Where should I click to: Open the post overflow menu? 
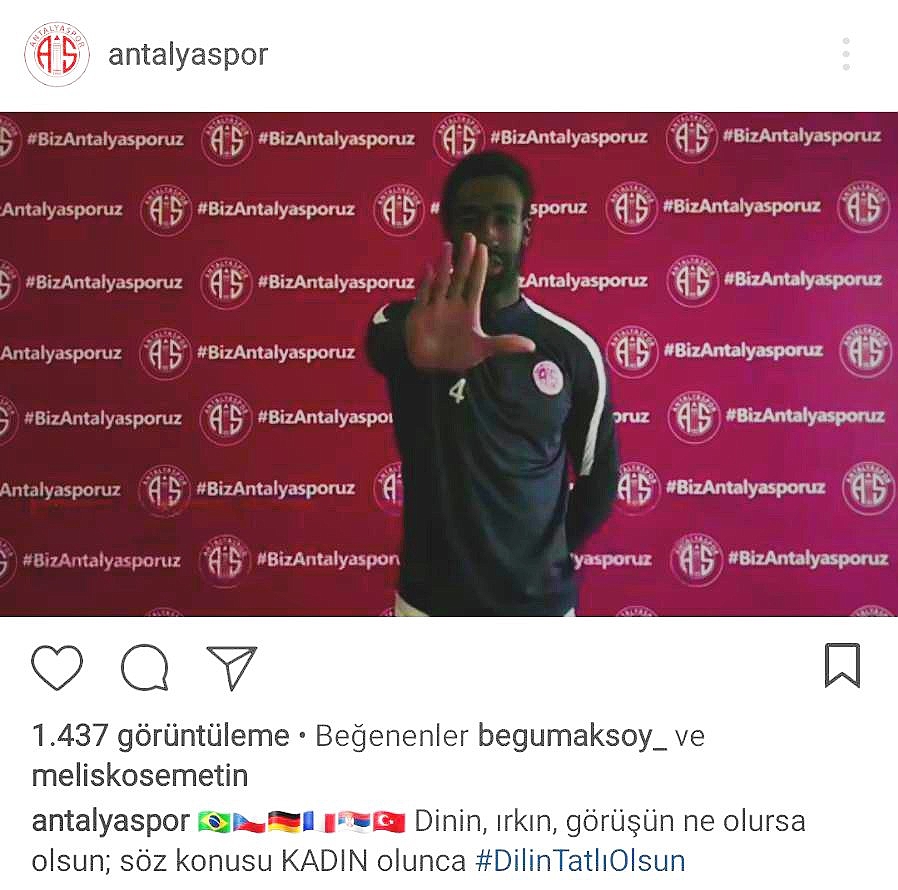[x=846, y=54]
